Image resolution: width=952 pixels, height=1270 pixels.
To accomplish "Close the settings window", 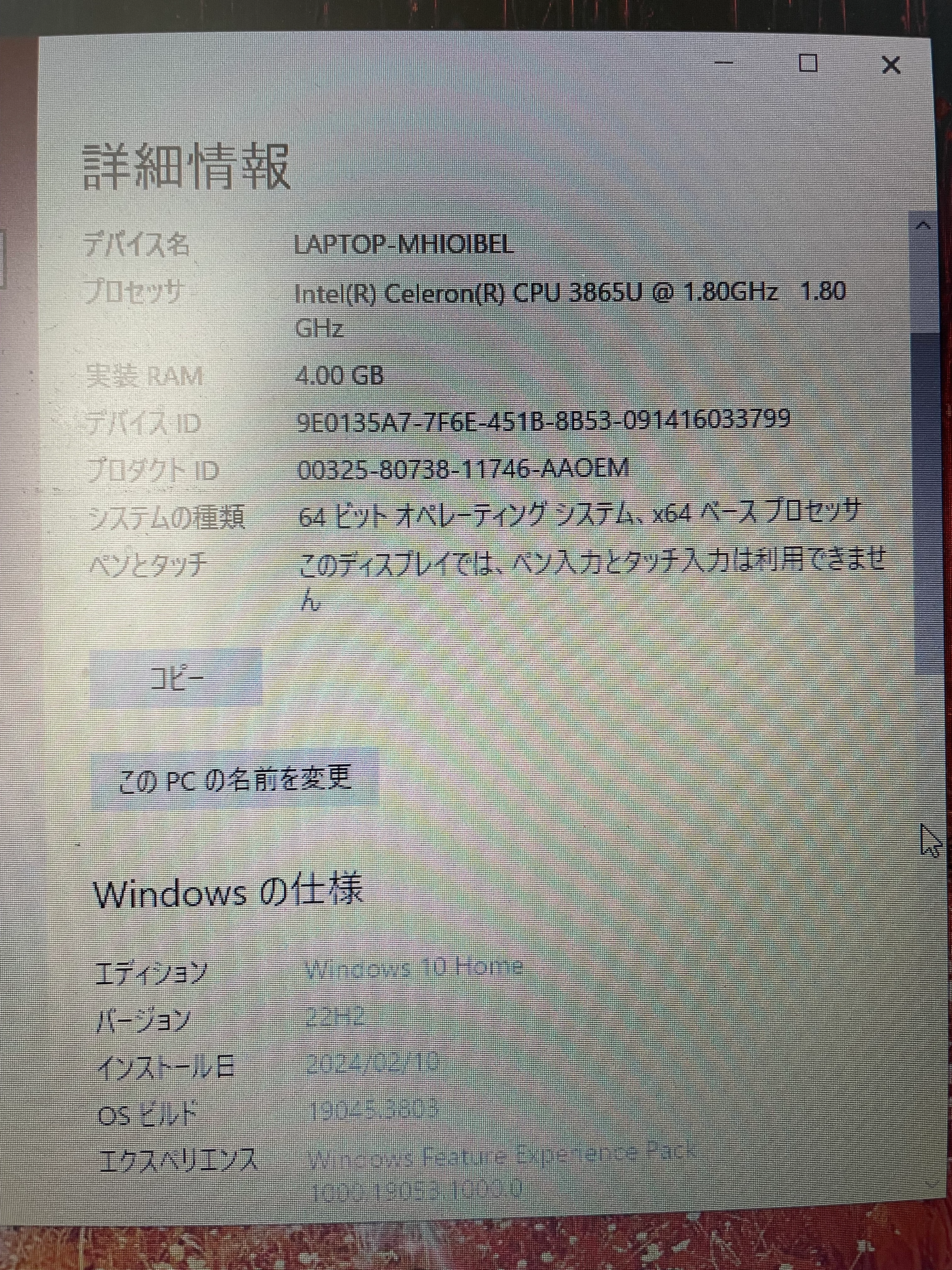I will click(x=890, y=65).
